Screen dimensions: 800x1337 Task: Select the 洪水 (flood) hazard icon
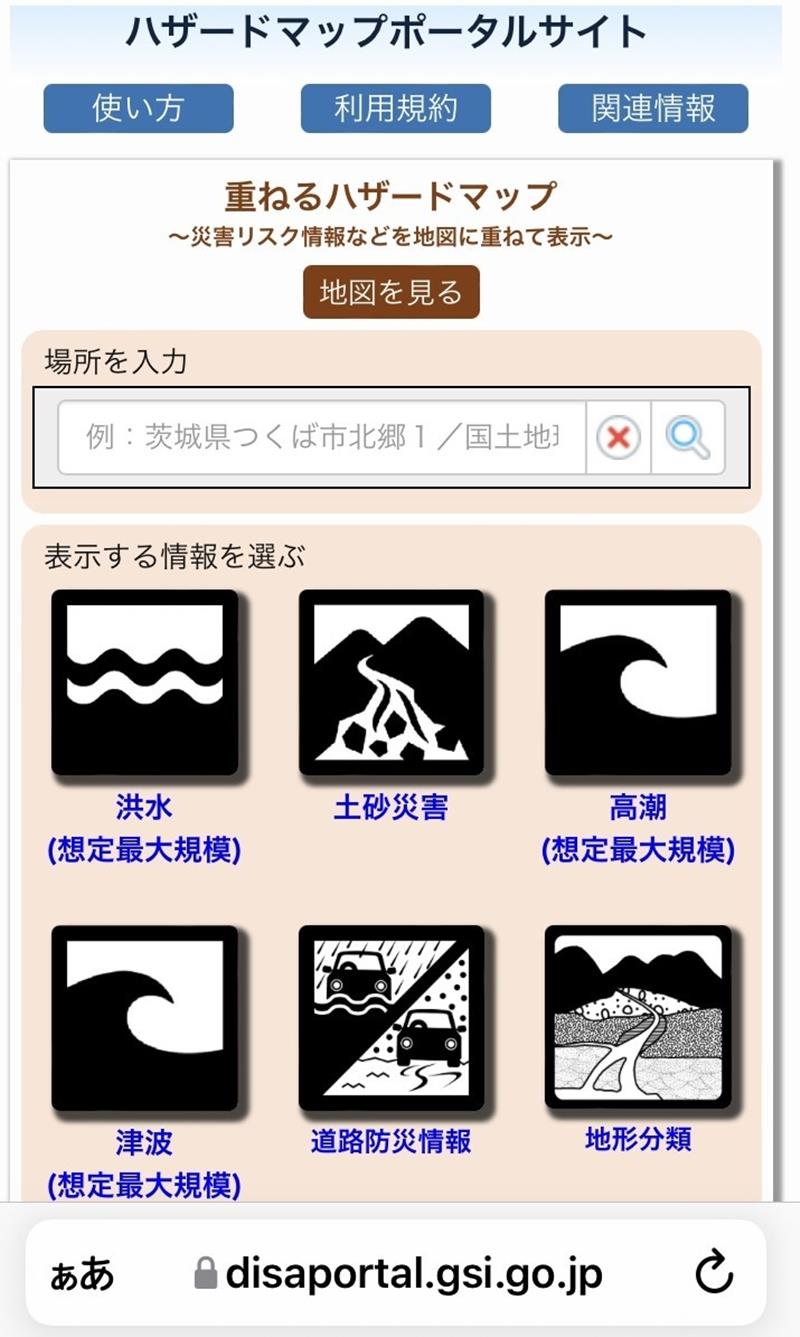point(145,683)
